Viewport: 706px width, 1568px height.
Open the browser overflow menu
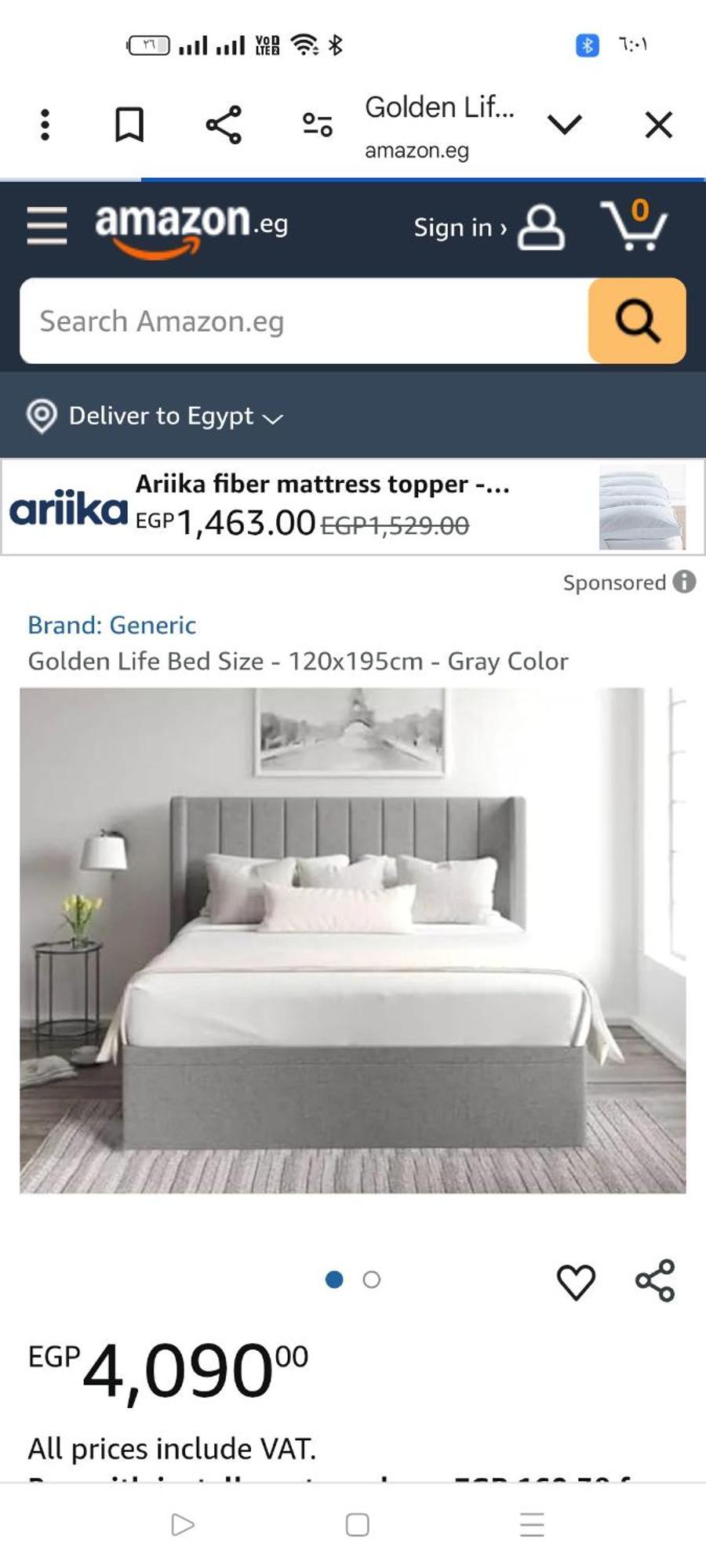(45, 125)
